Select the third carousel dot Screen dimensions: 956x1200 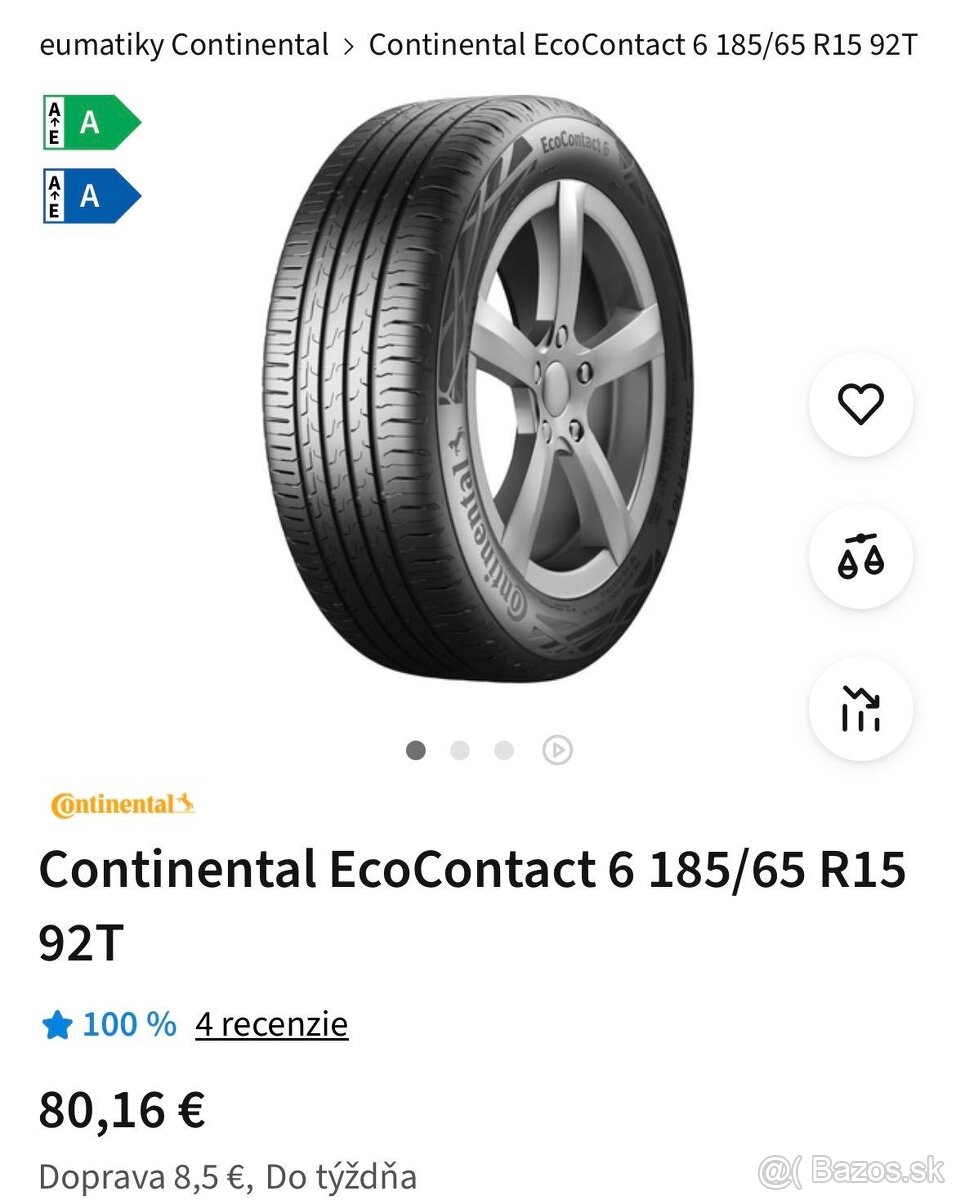[x=504, y=749]
